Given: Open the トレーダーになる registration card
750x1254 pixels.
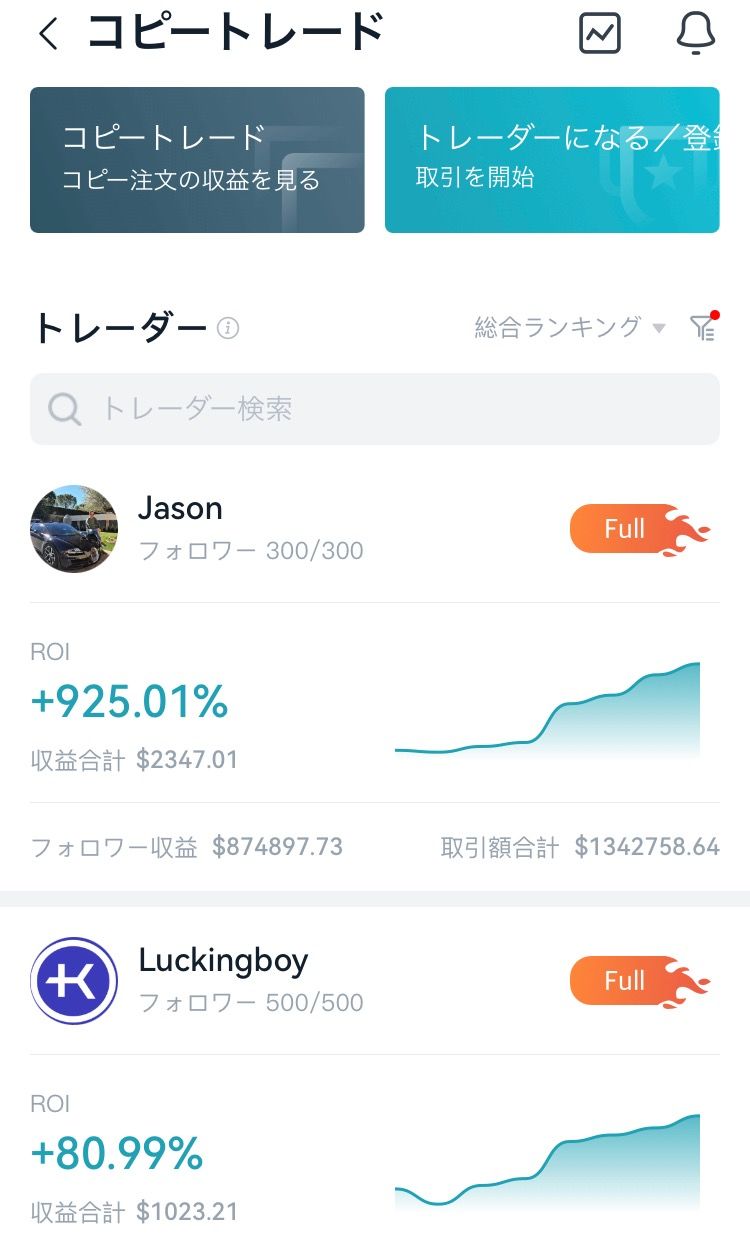Looking at the screenshot, I should [x=552, y=160].
